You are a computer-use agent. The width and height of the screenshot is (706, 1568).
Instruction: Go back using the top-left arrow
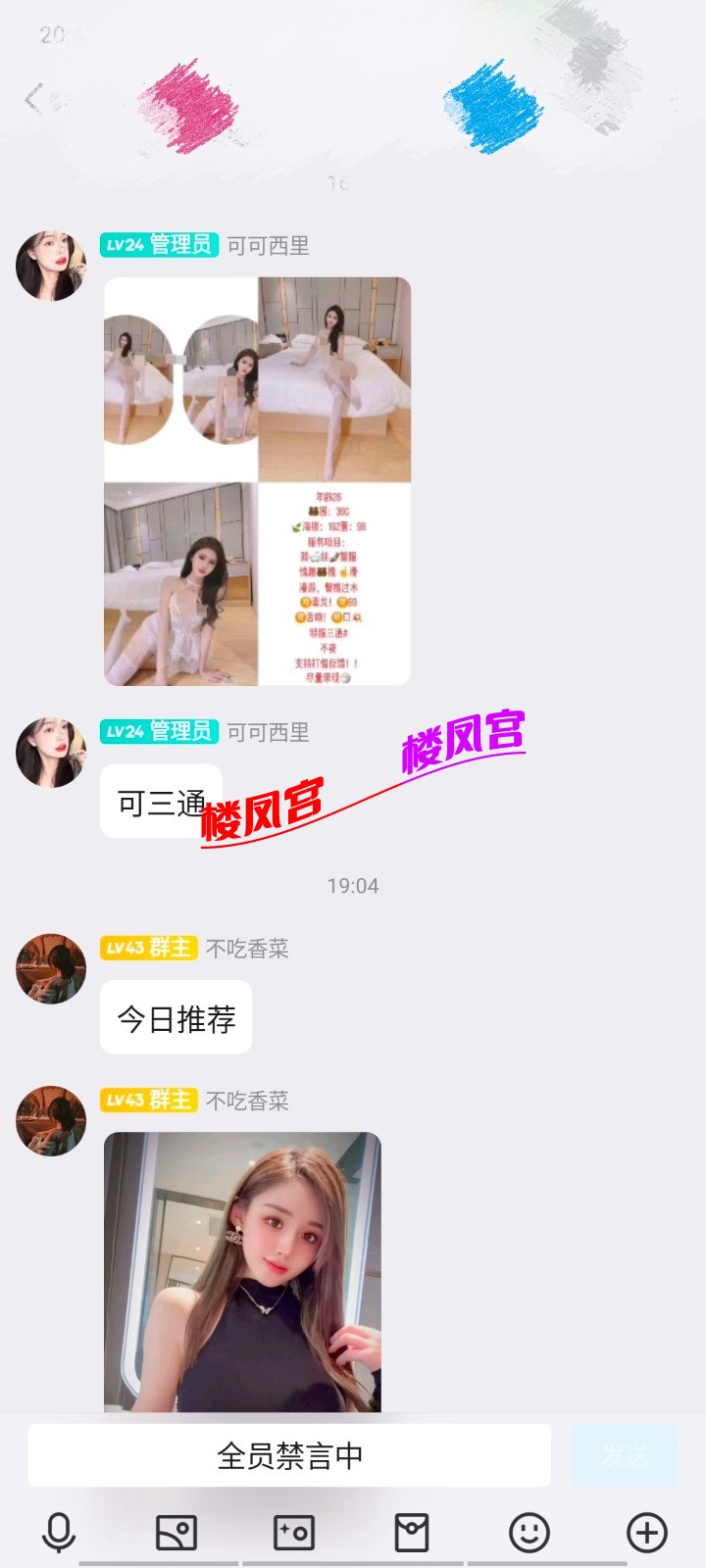pos(35,99)
